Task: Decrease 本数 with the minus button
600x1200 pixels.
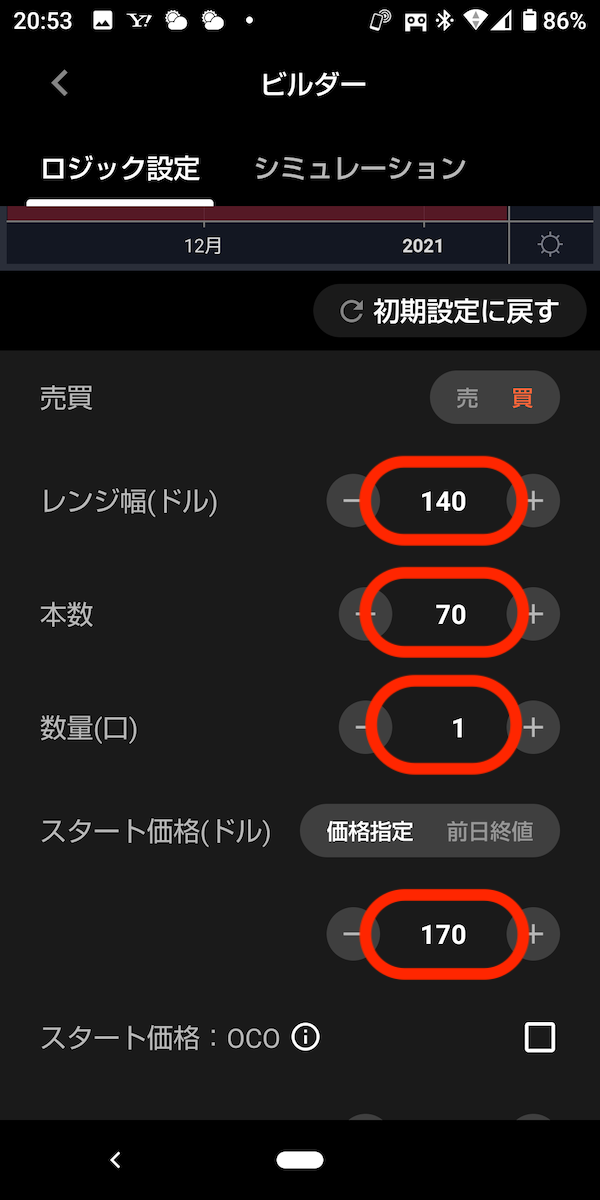Action: [x=363, y=614]
